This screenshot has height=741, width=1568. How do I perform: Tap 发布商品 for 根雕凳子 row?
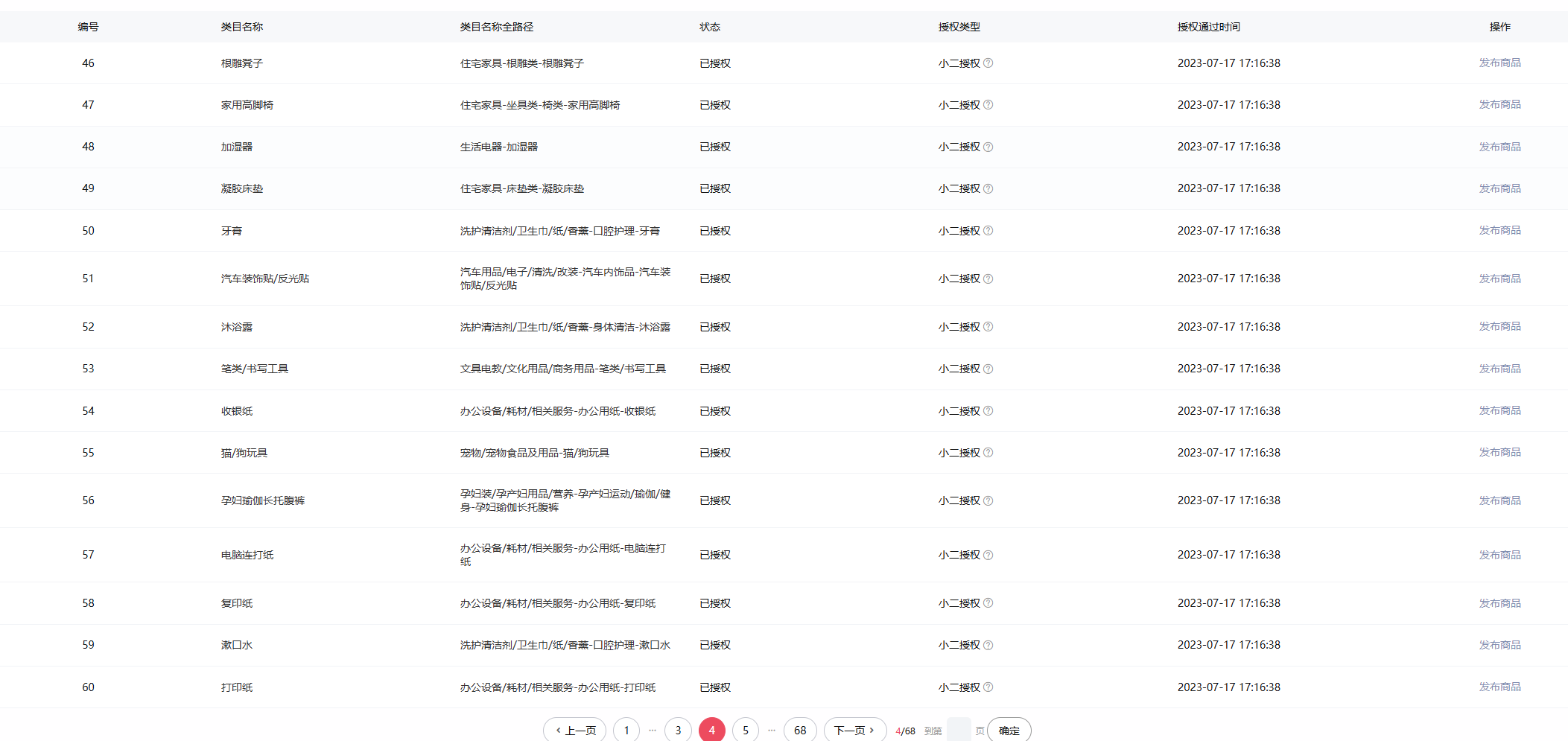(1499, 63)
